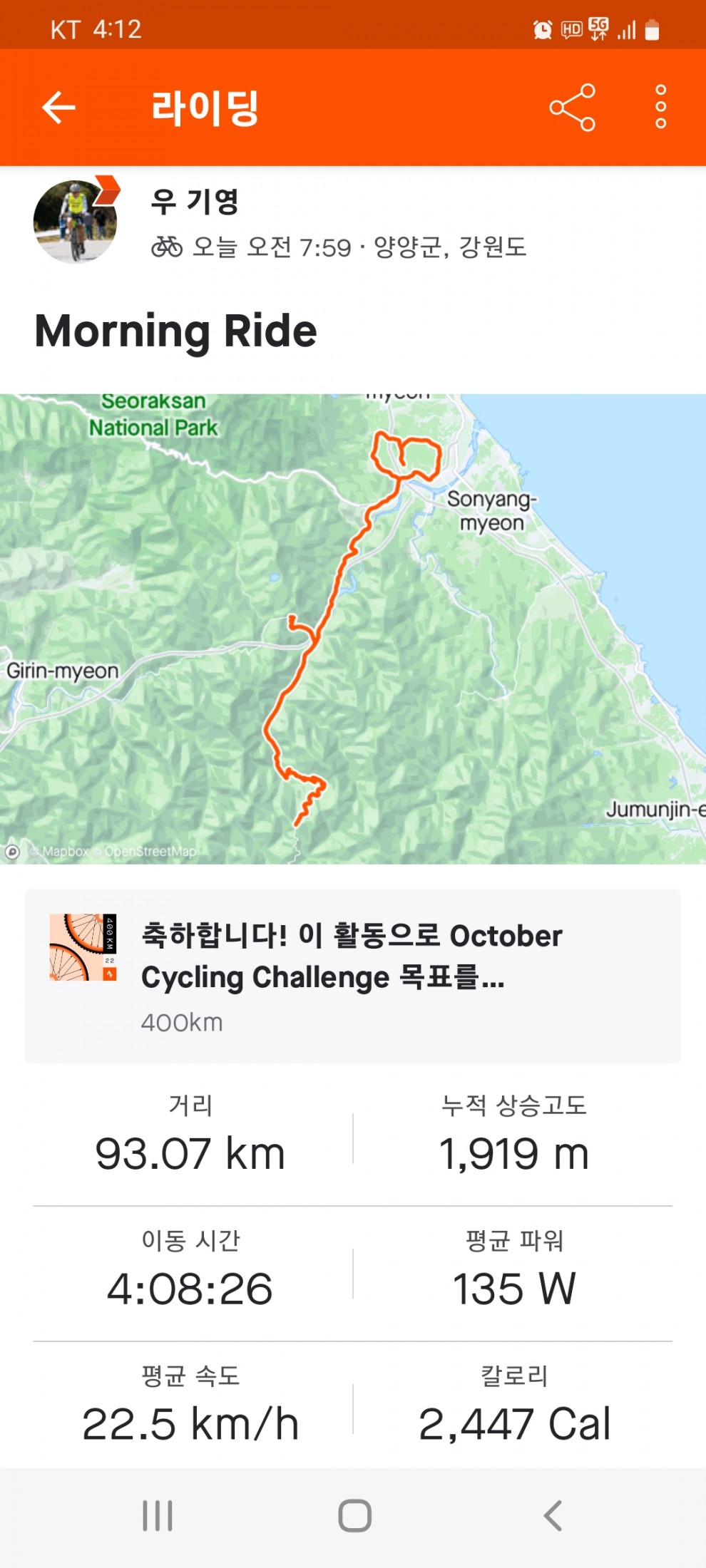
Task: Open the October Cycling Challenge card
Action: (353, 976)
